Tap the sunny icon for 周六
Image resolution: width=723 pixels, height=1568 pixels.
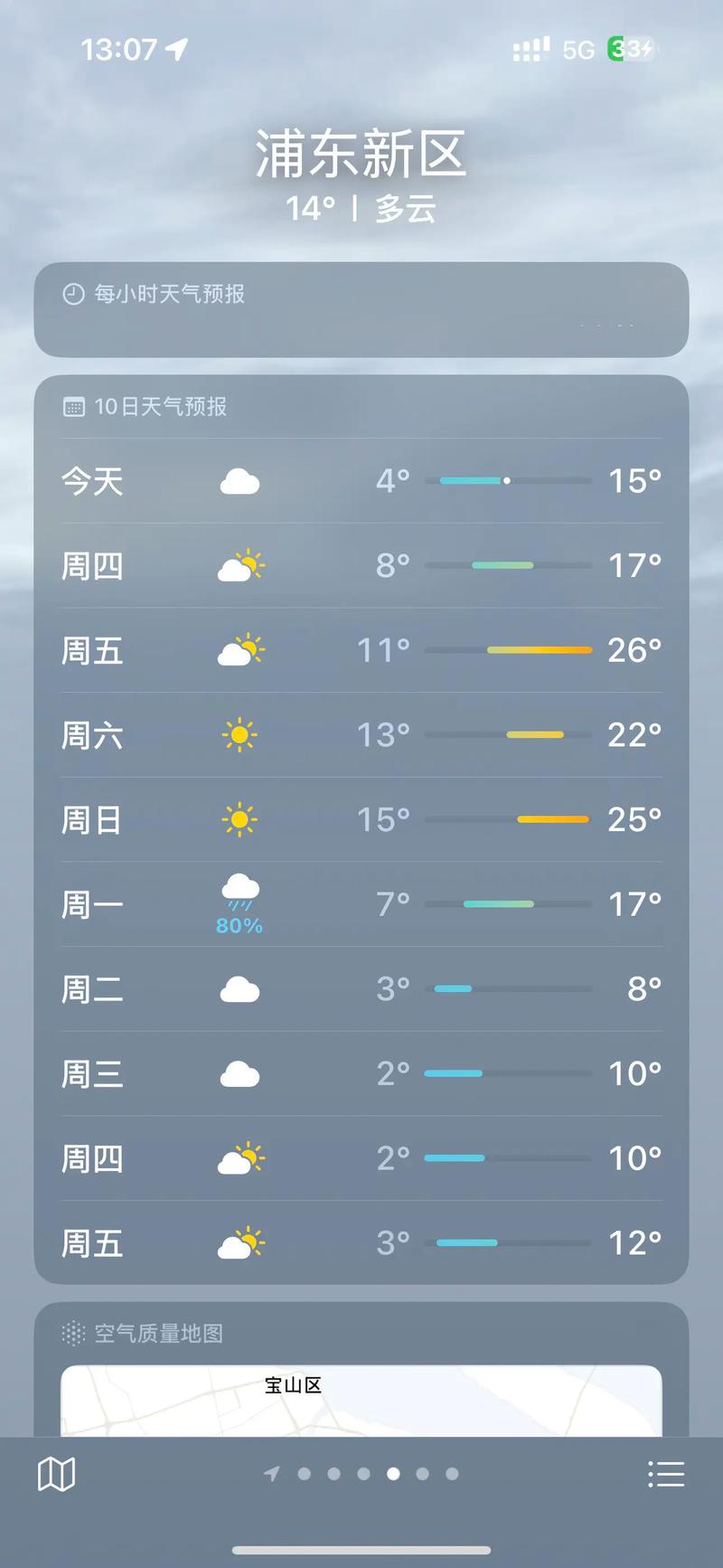pos(239,735)
